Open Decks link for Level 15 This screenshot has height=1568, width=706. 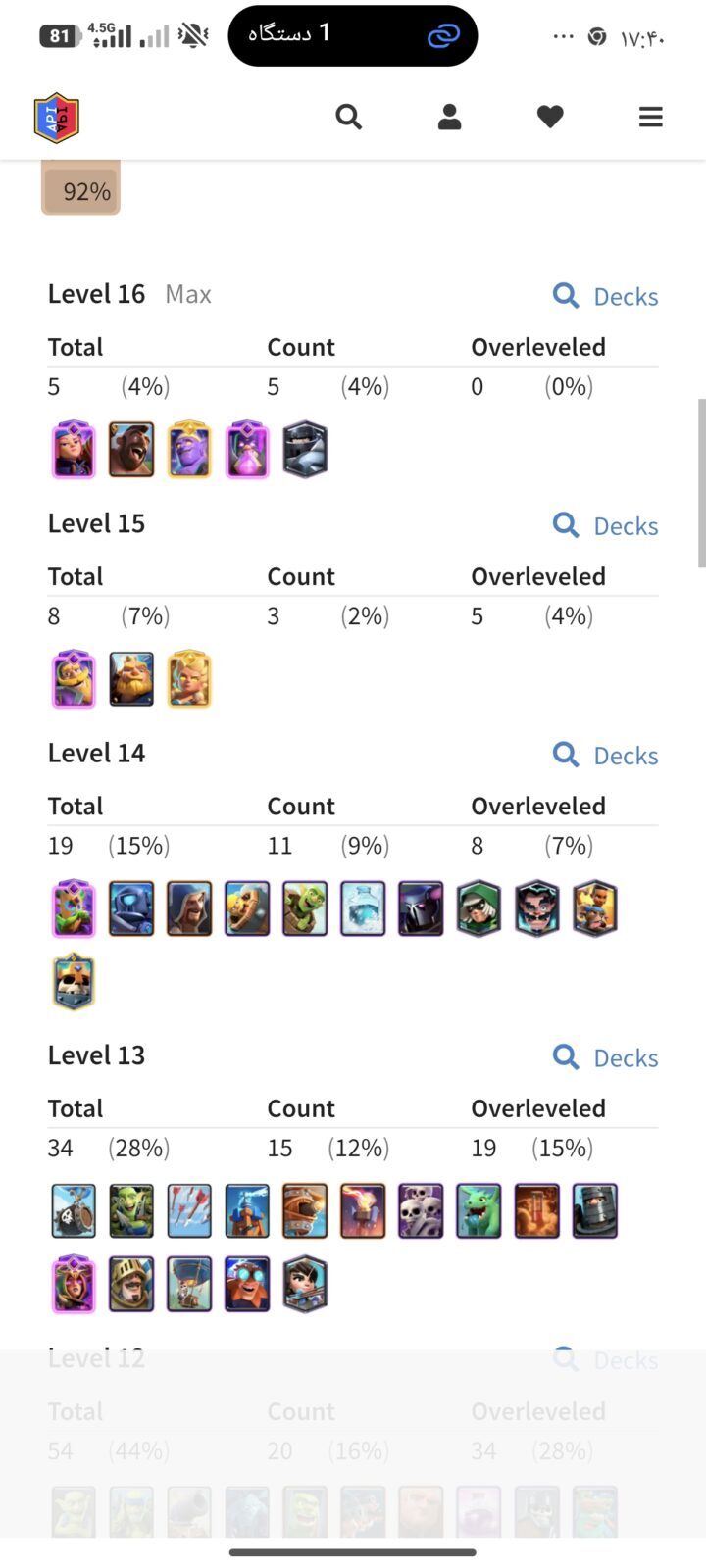605,525
